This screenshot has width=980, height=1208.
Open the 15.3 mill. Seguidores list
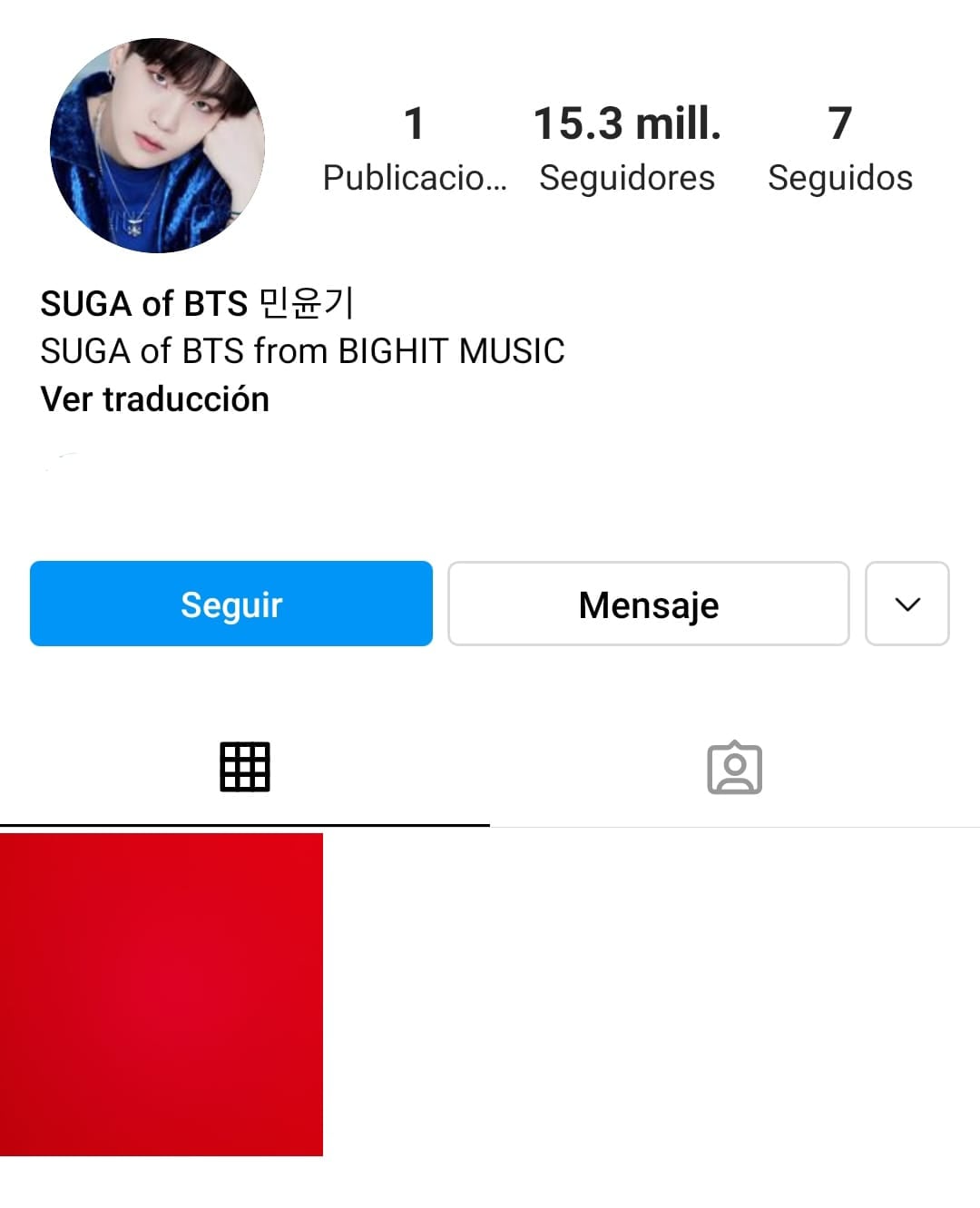click(x=627, y=148)
